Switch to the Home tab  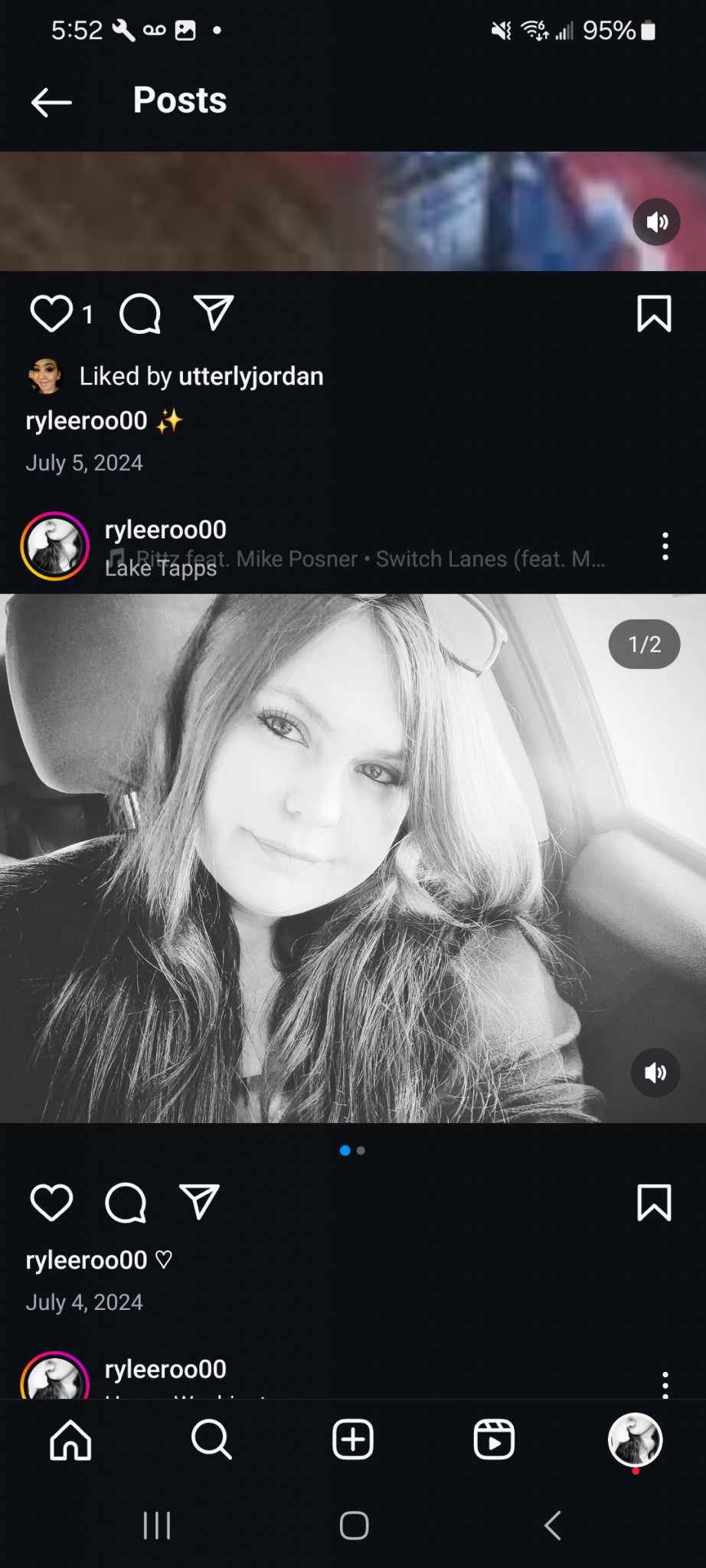70,1440
